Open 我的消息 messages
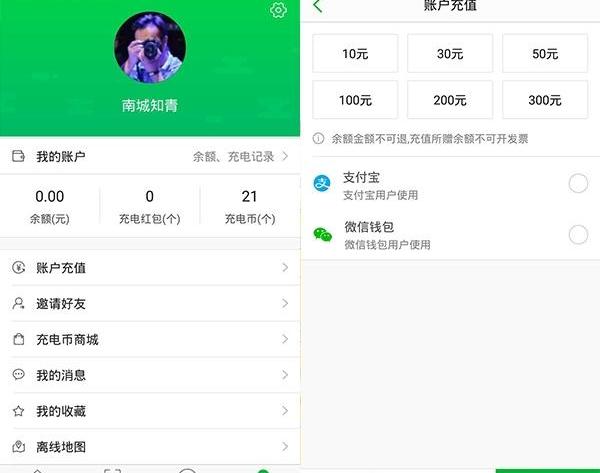This screenshot has width=600, height=473. coord(150,376)
